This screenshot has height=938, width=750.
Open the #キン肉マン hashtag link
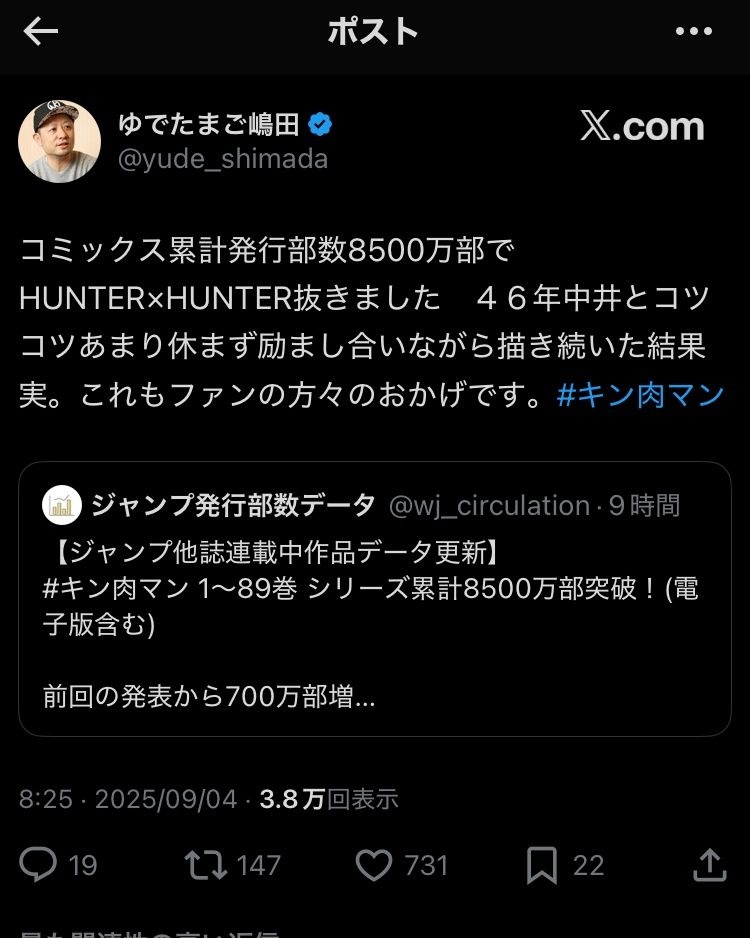point(640,395)
